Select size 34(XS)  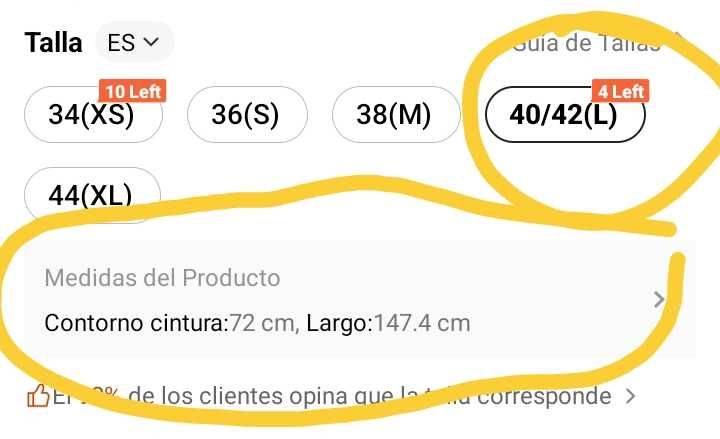point(91,115)
